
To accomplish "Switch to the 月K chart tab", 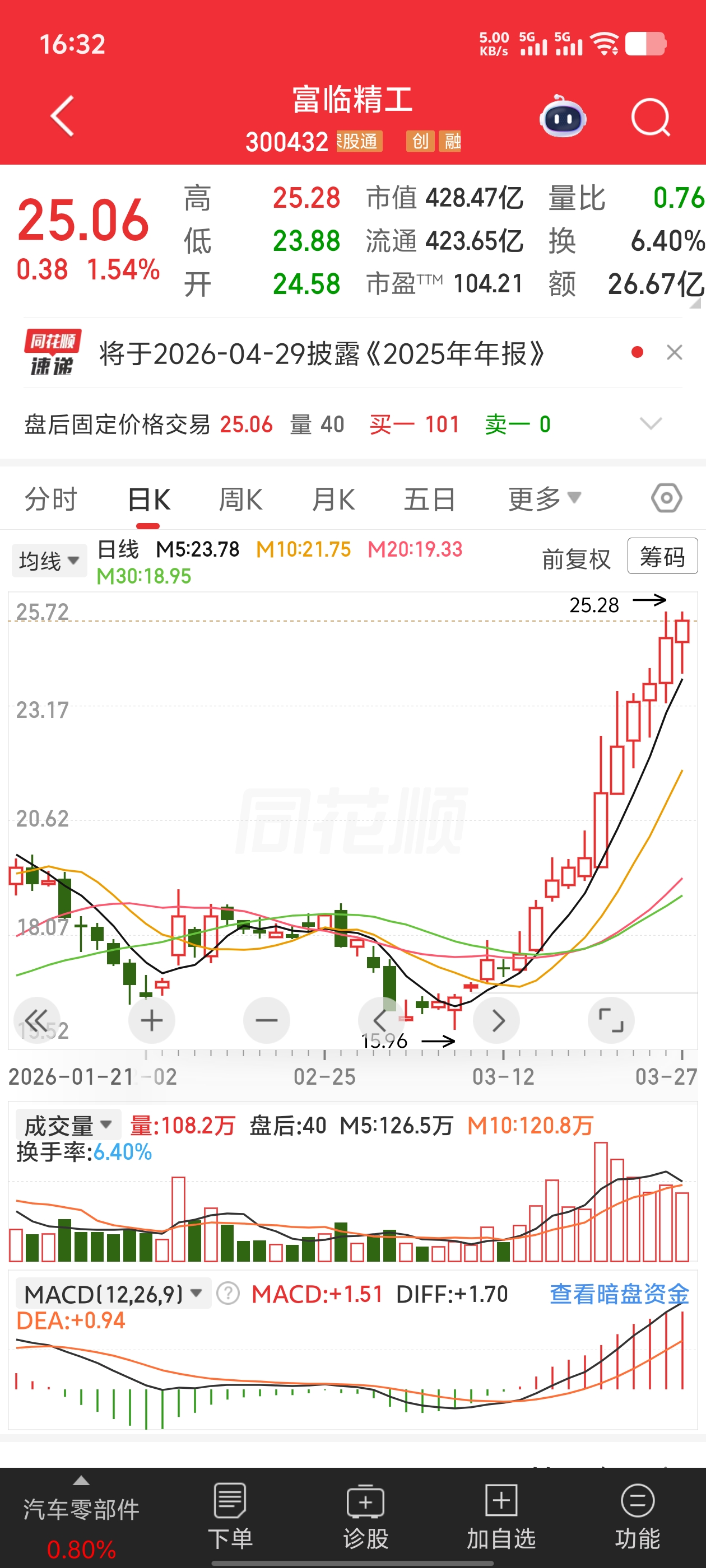I will (x=333, y=500).
